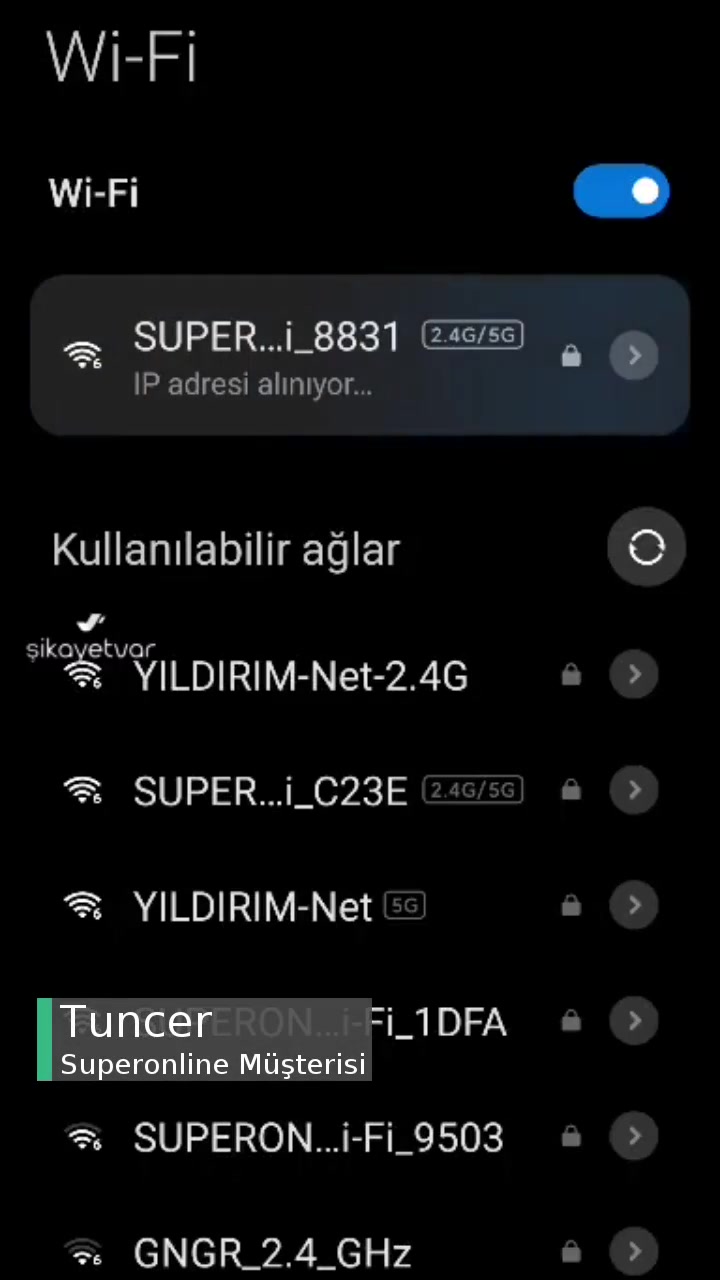The image size is (720, 1280).
Task: Tap the Wi-Fi title at top
Action: coord(120,57)
